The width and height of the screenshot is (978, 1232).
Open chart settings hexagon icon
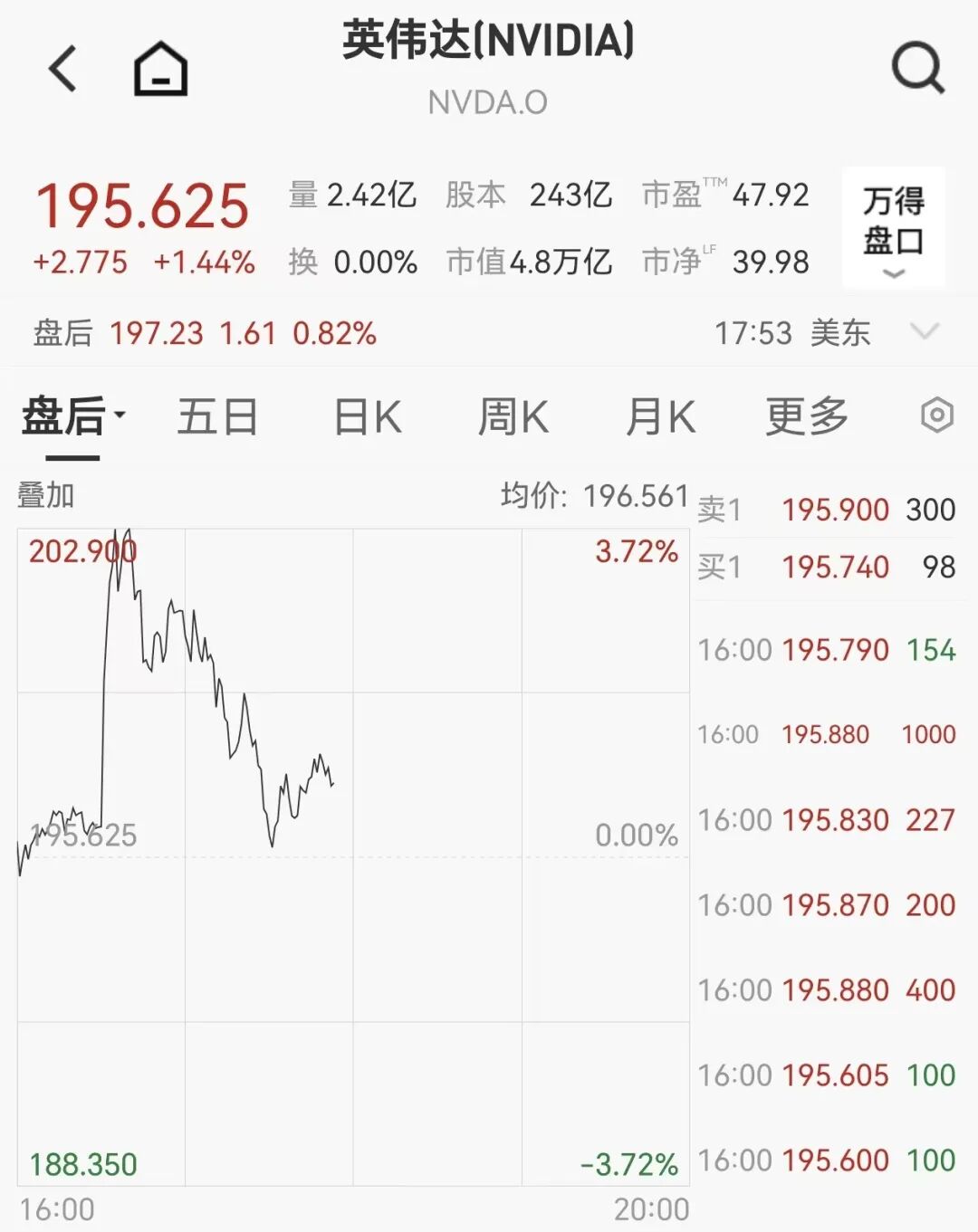pyautogui.click(x=936, y=415)
